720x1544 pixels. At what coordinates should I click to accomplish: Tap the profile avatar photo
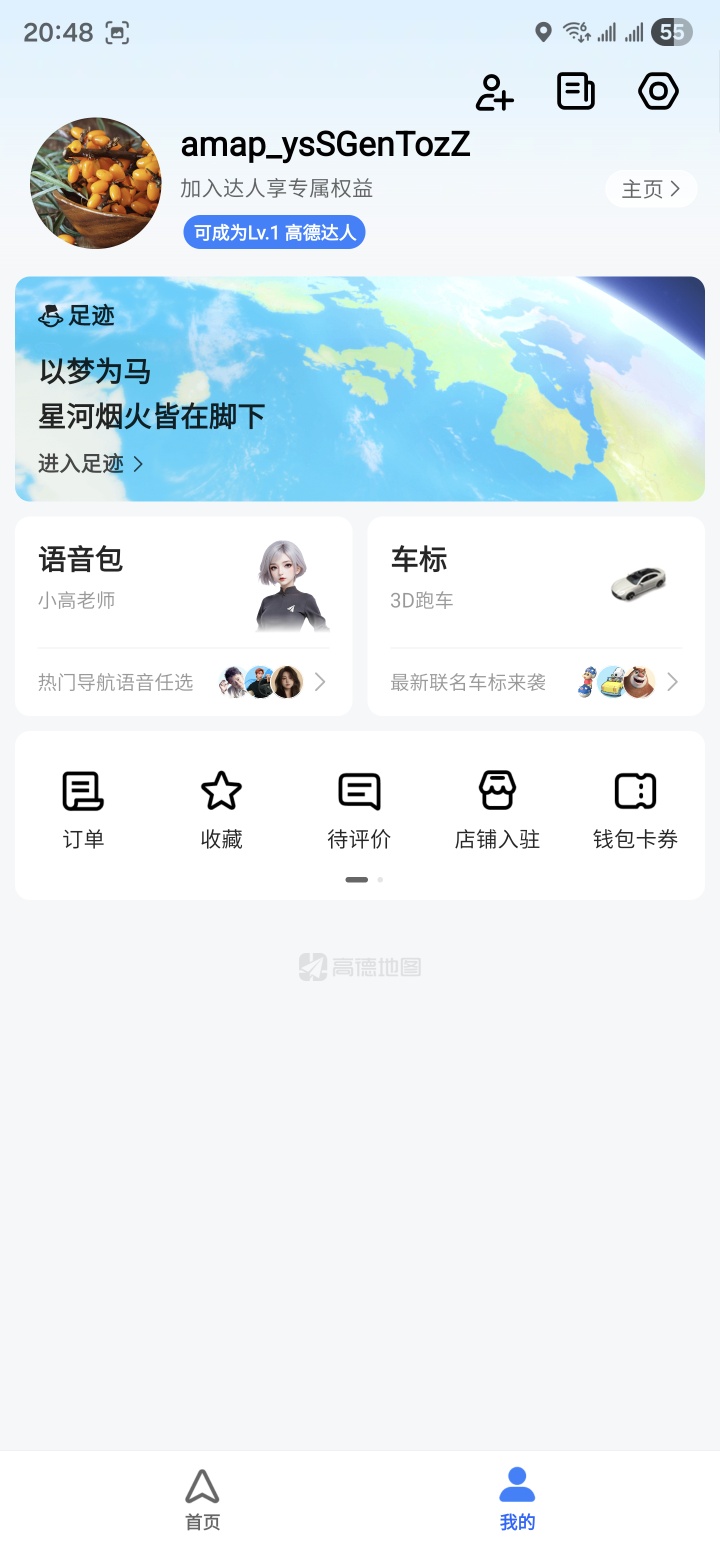pyautogui.click(x=96, y=183)
